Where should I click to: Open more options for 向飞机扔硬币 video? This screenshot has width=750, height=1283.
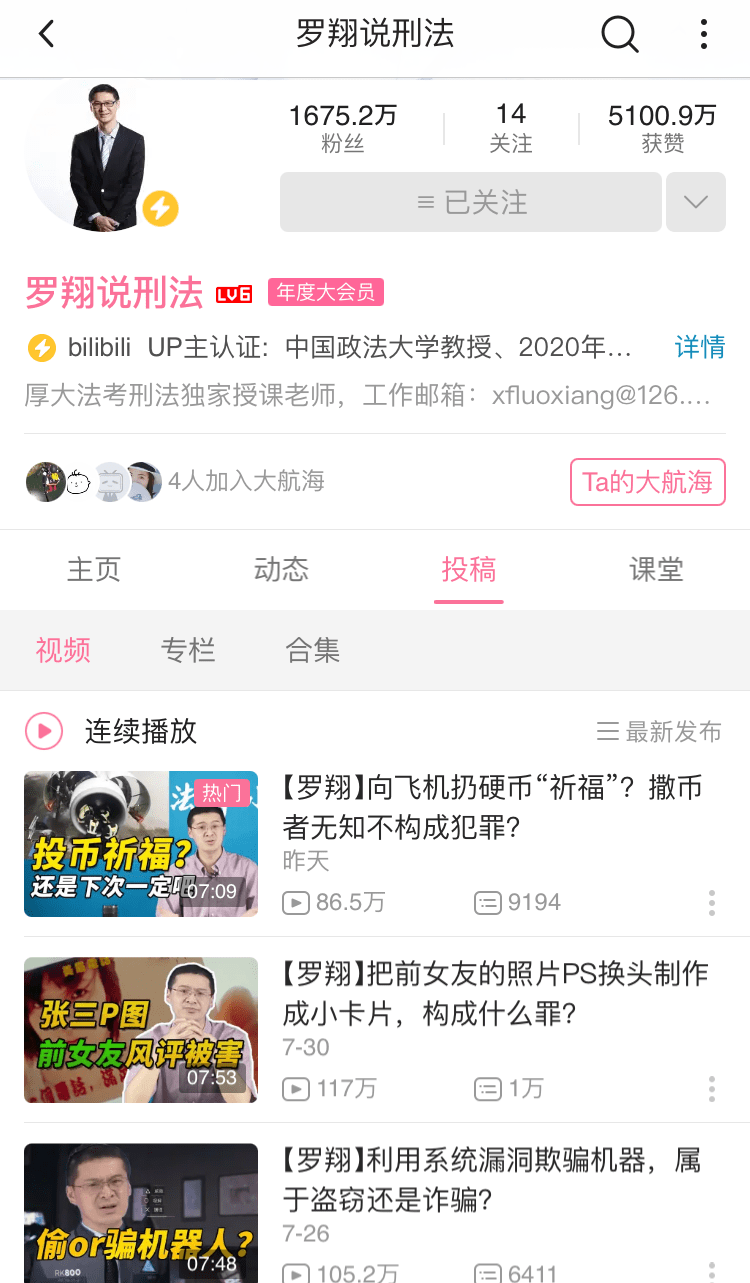pyautogui.click(x=712, y=902)
